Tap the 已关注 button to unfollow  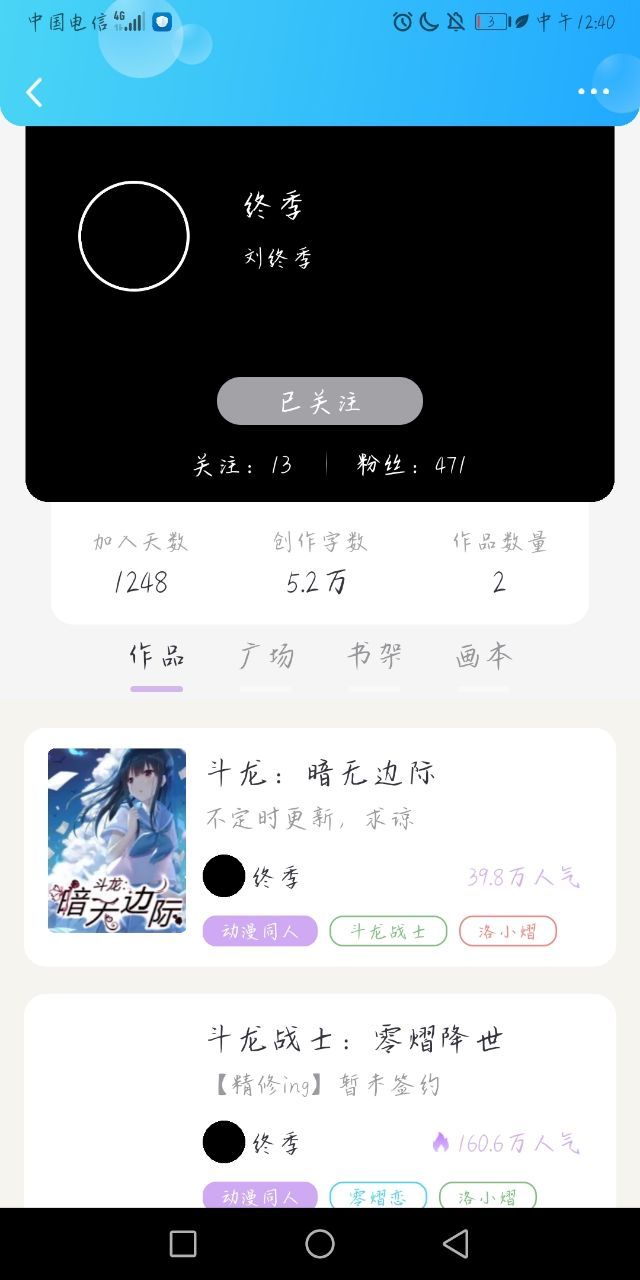320,401
